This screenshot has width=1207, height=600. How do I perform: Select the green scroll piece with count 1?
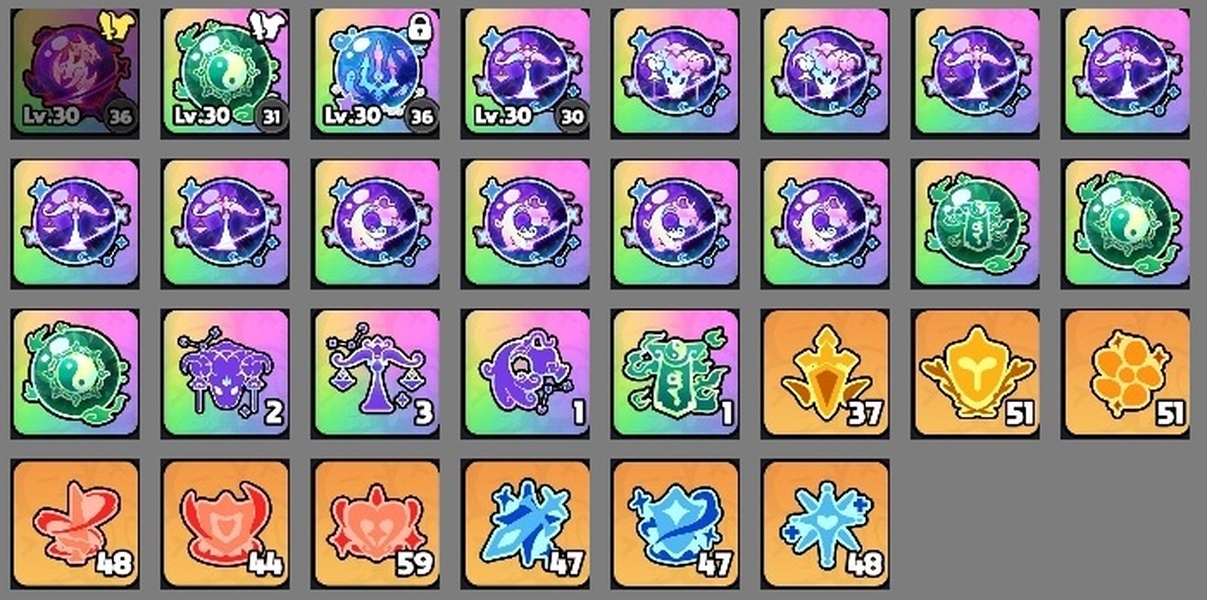point(676,373)
